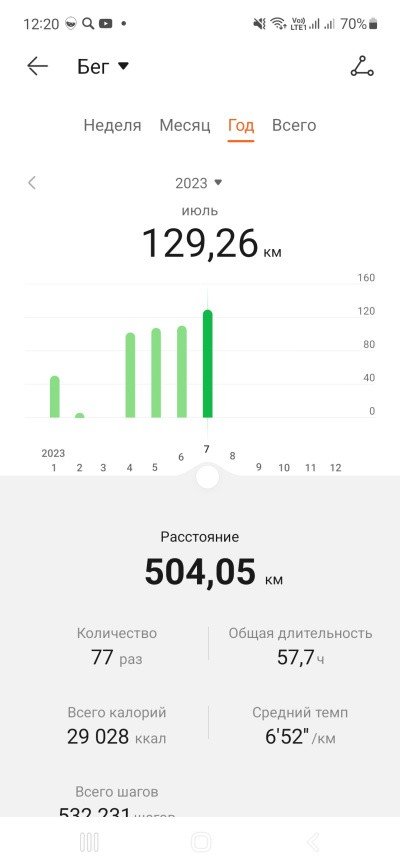400x867 pixels.
Task: Open the 2023 year picker
Action: [x=199, y=183]
